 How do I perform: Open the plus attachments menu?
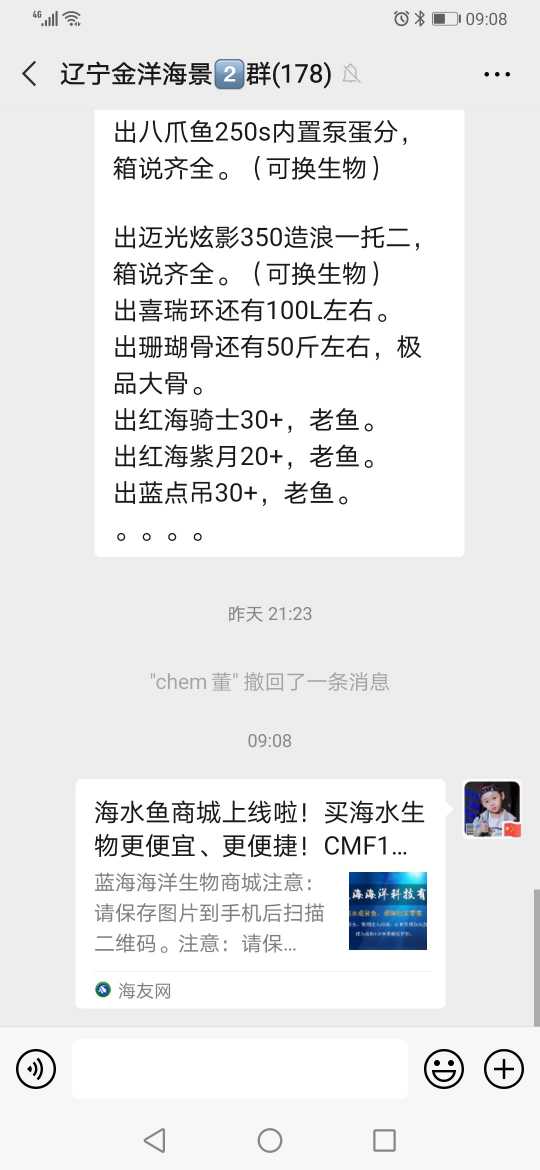[x=504, y=1069]
